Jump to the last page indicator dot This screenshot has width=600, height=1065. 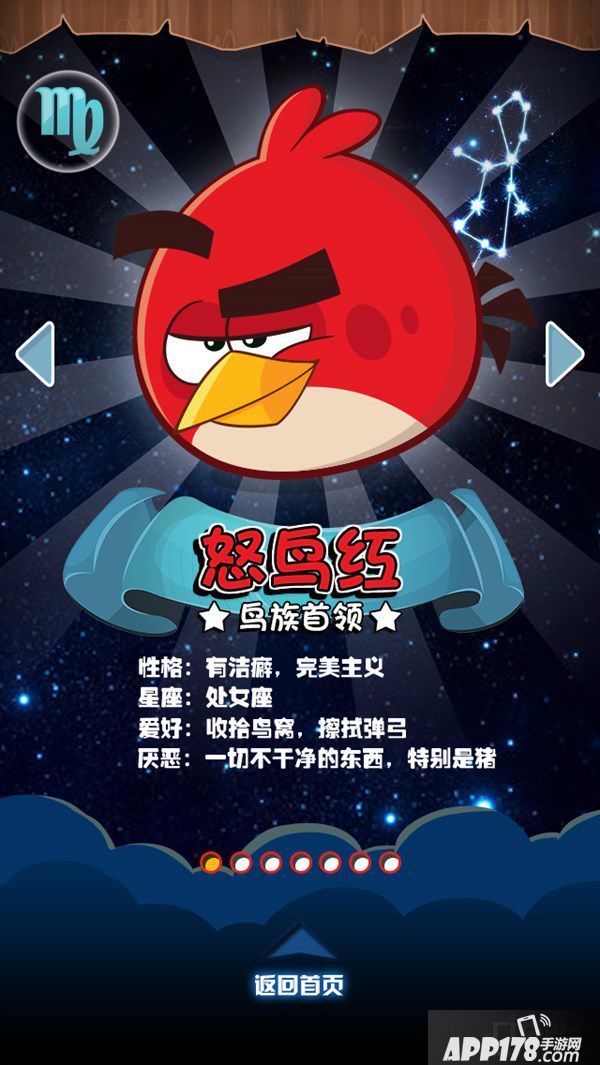click(390, 862)
